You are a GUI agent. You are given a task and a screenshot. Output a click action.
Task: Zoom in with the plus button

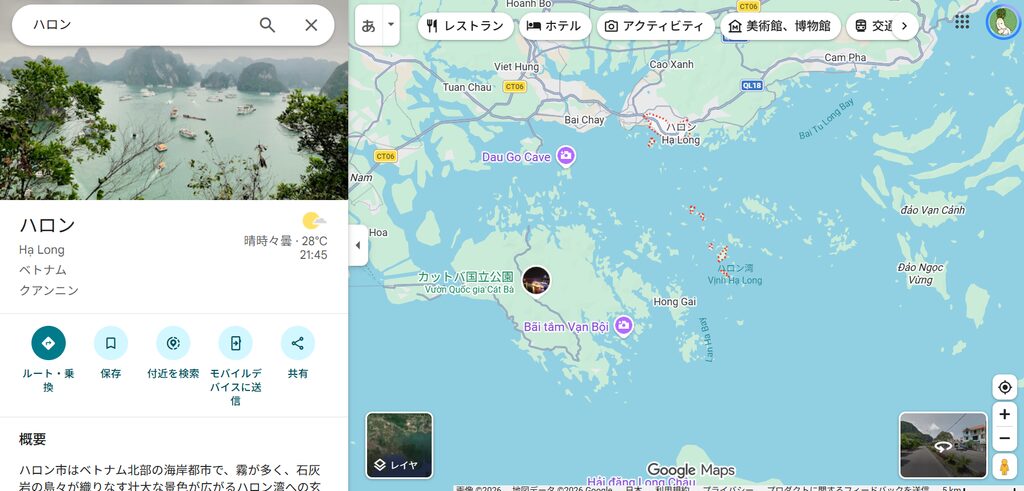(1004, 414)
